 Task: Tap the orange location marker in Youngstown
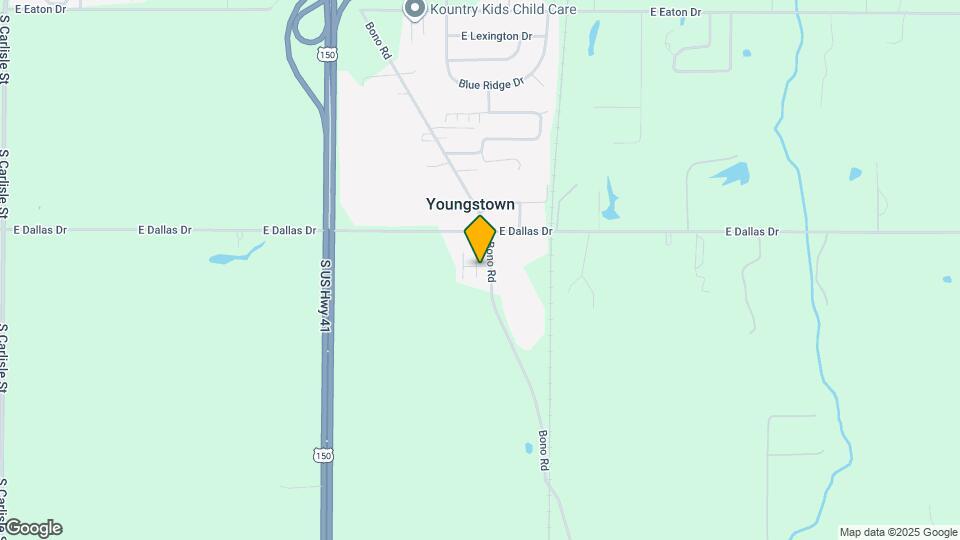tap(480, 239)
